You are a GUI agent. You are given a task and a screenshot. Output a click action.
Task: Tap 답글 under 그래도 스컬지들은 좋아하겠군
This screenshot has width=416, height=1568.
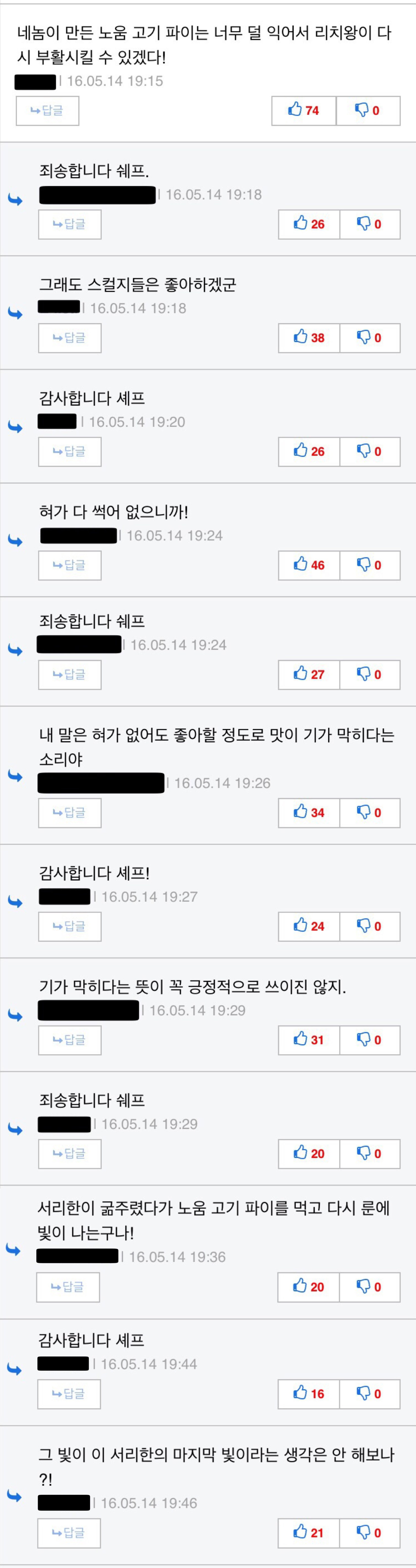coord(69,338)
